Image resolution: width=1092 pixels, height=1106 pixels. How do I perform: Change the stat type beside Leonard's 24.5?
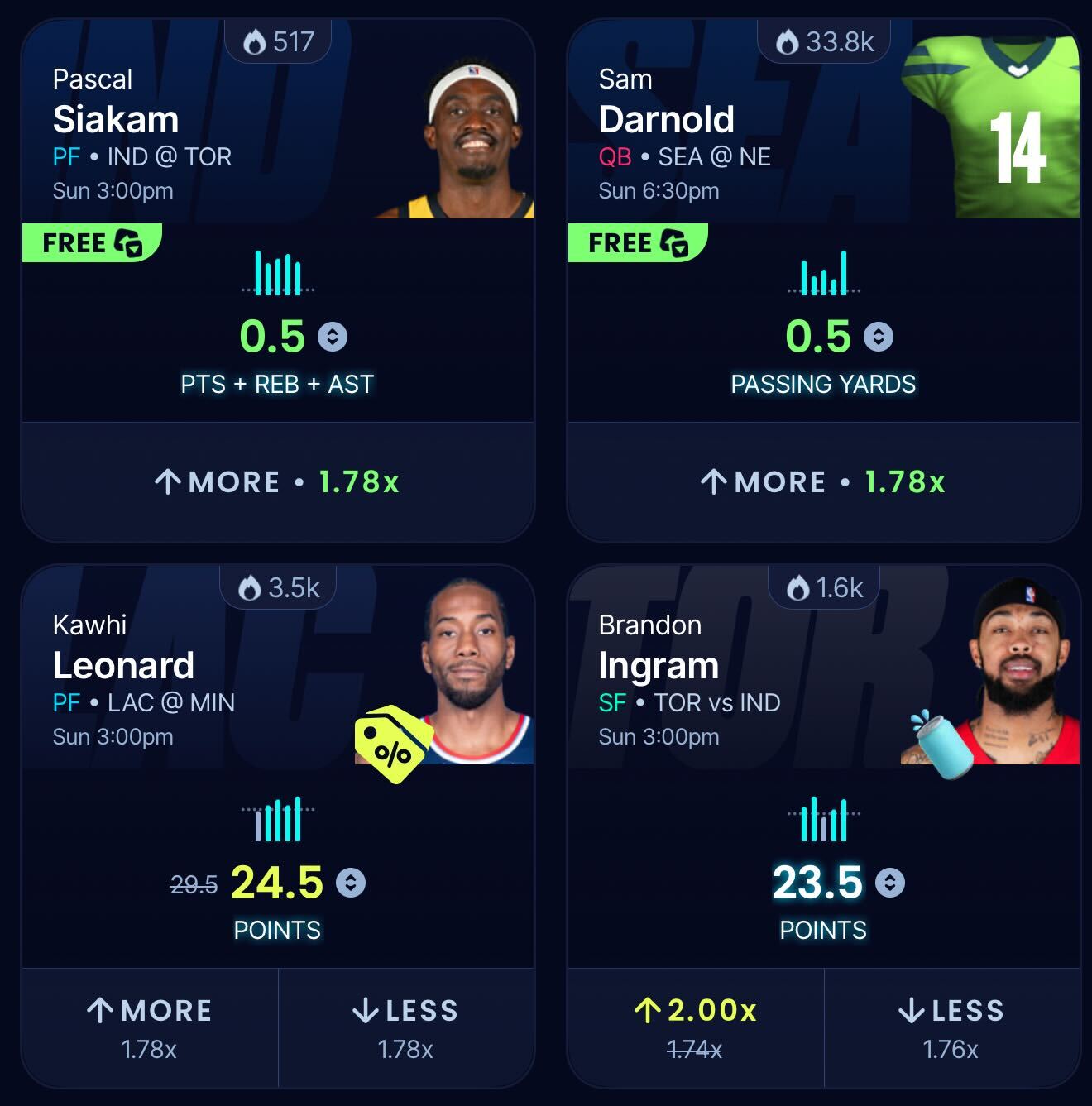(x=351, y=883)
